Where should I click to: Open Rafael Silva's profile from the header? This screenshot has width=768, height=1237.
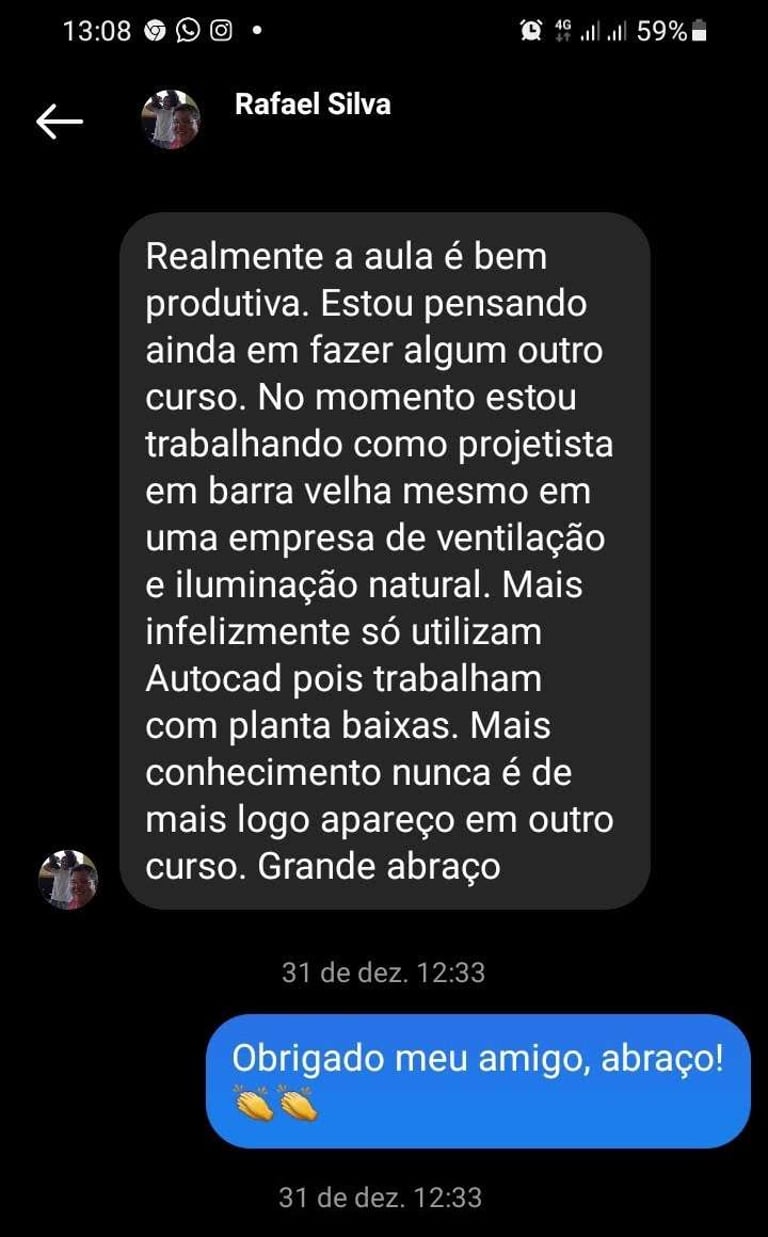[x=312, y=105]
